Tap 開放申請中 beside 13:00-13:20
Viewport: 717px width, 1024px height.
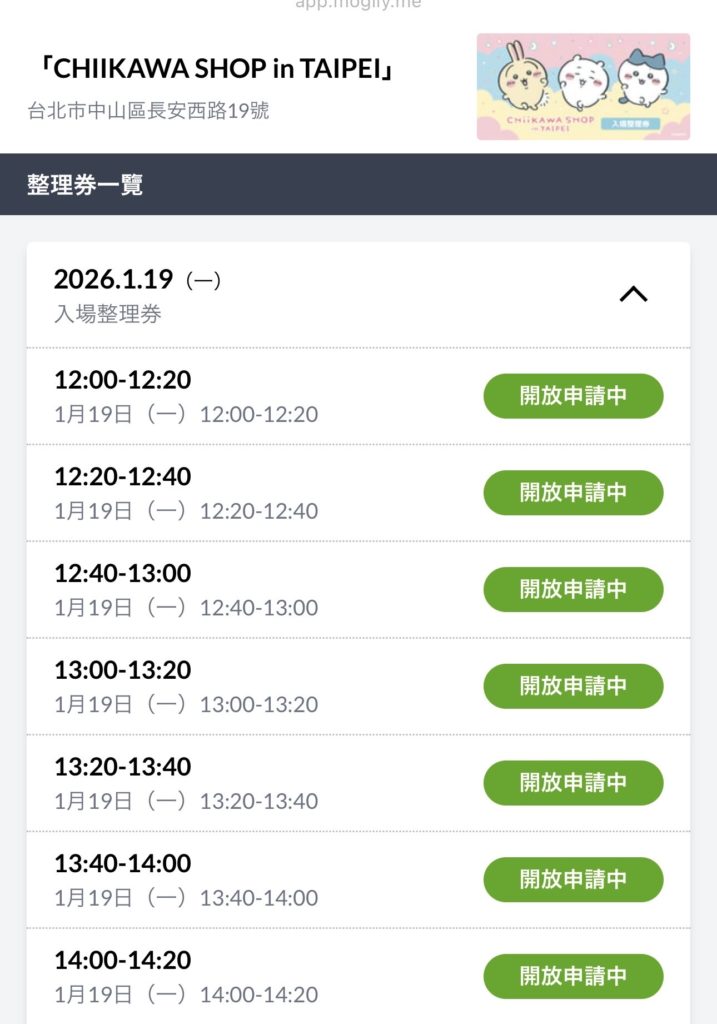tap(573, 686)
